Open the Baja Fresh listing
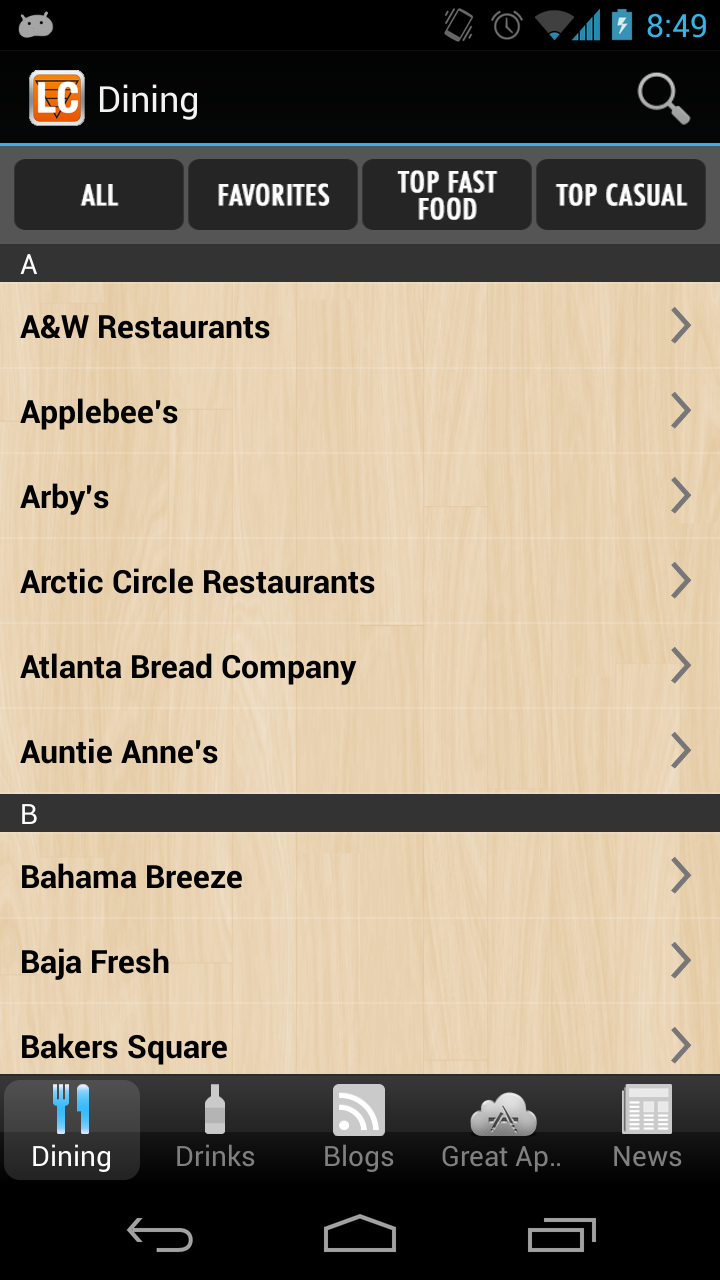The width and height of the screenshot is (720, 1280). click(x=360, y=962)
